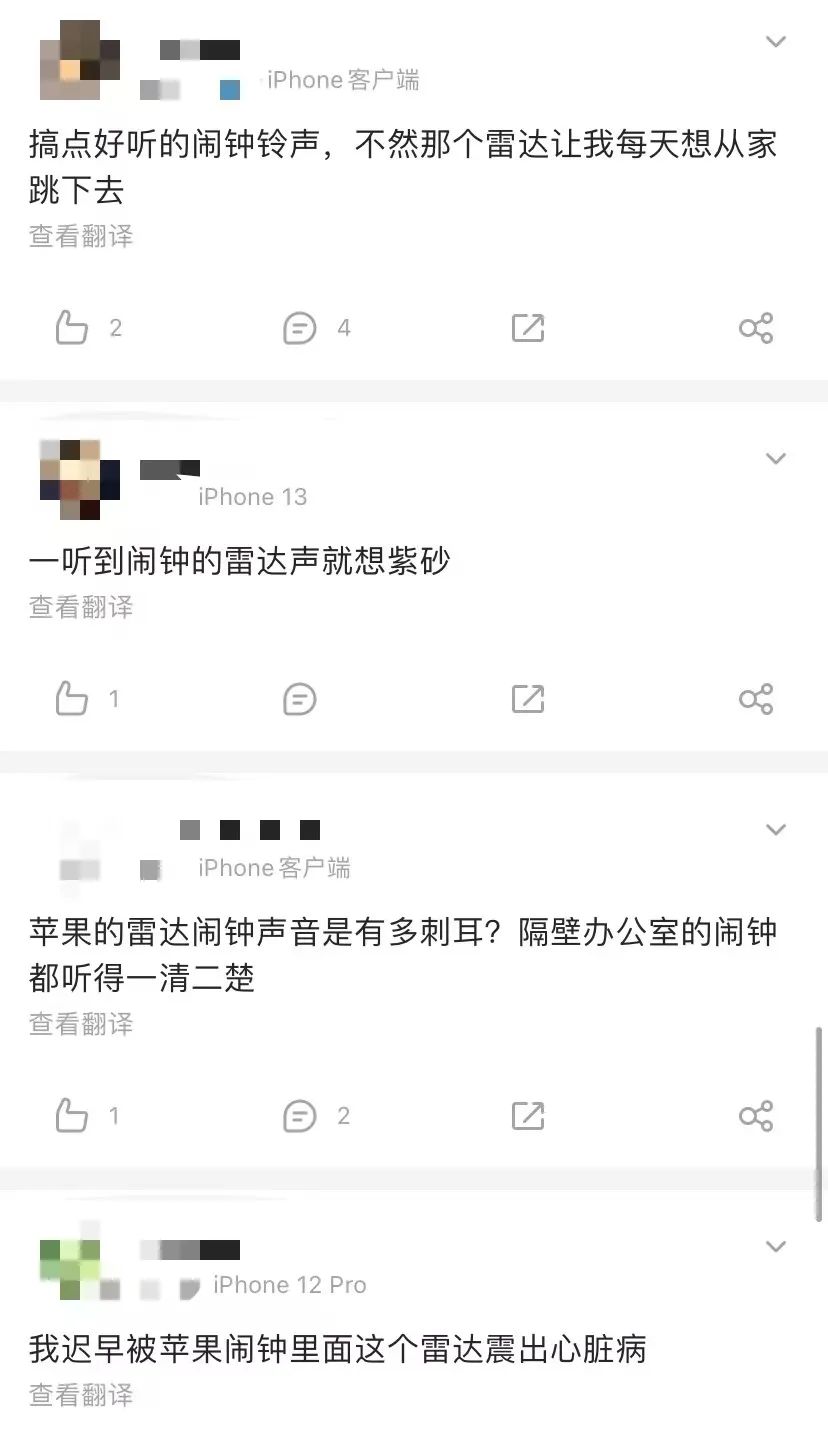Like the comment about the harsh radar alarm

(x=72, y=1115)
